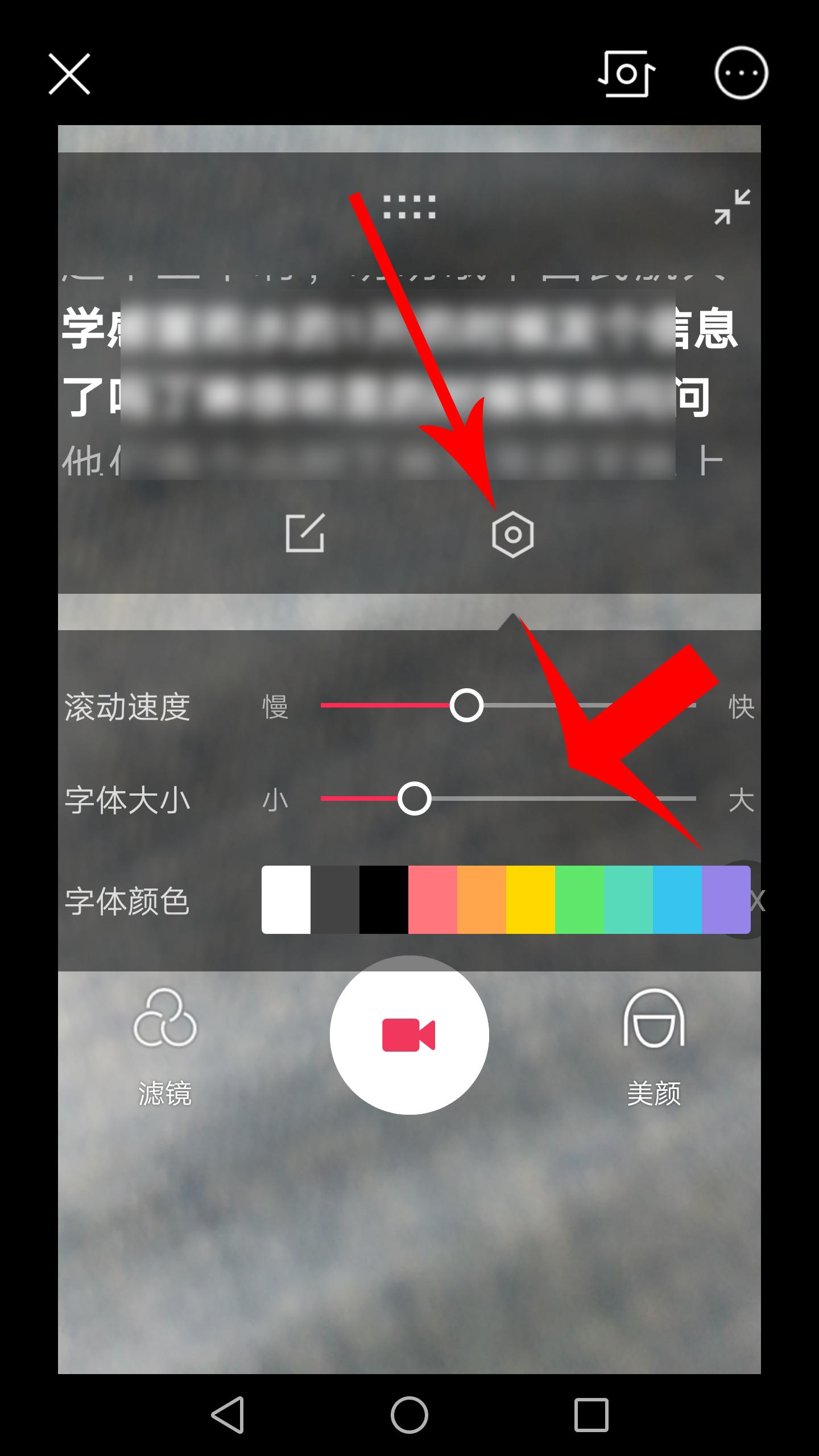Viewport: 819px width, 1456px height.
Task: Adjust font size on the 字体大小 slider
Action: (x=414, y=799)
